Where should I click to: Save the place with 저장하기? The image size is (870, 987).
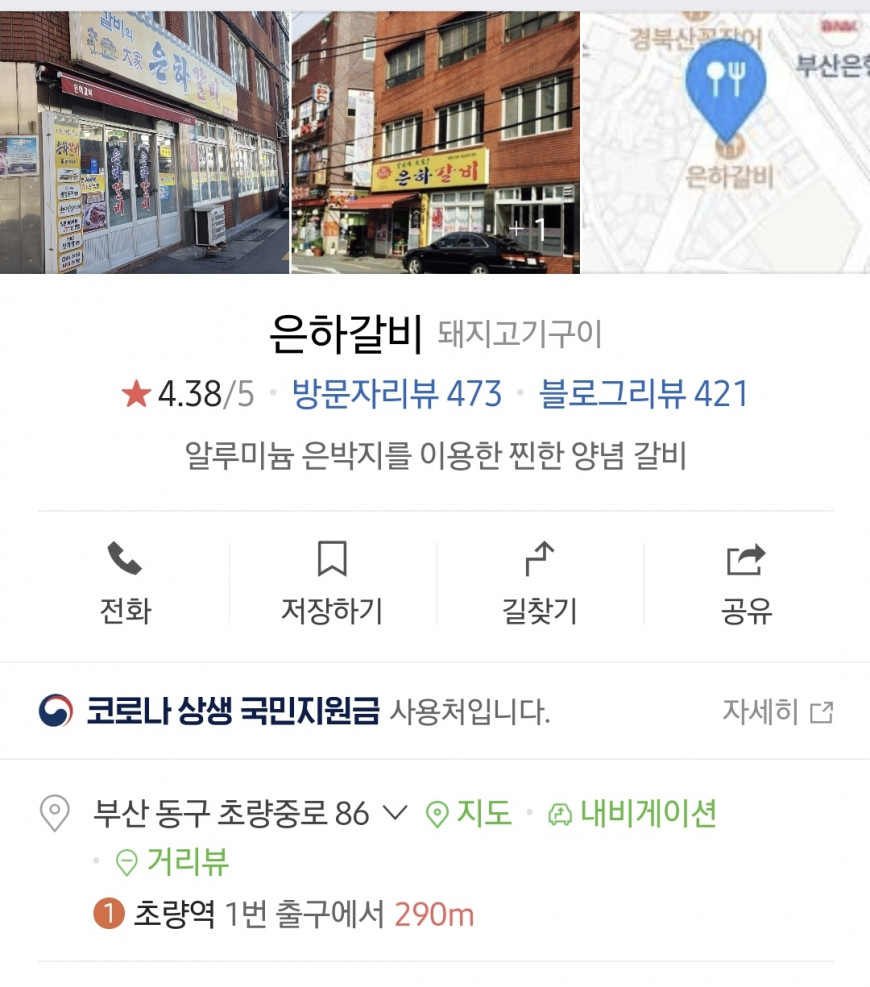coord(331,583)
